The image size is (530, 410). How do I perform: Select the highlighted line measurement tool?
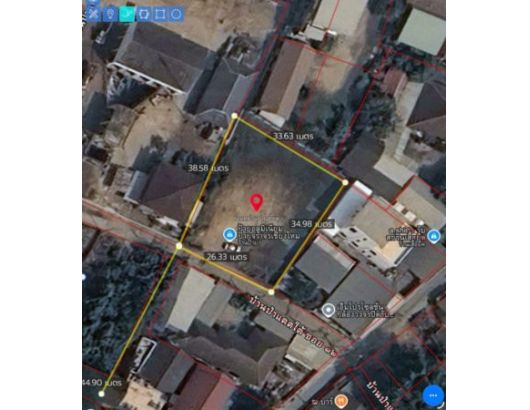coord(127,14)
